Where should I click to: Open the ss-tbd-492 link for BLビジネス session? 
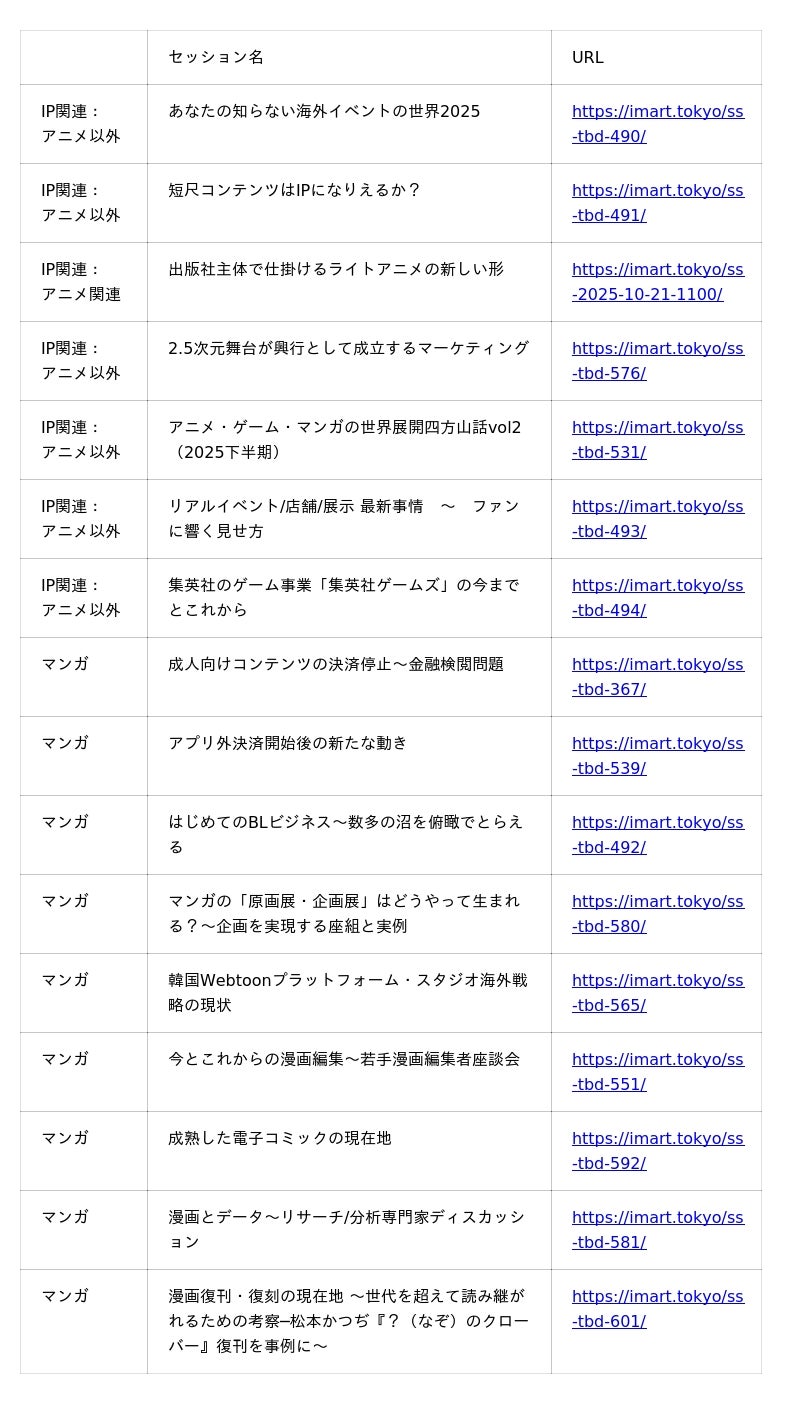[x=657, y=823]
